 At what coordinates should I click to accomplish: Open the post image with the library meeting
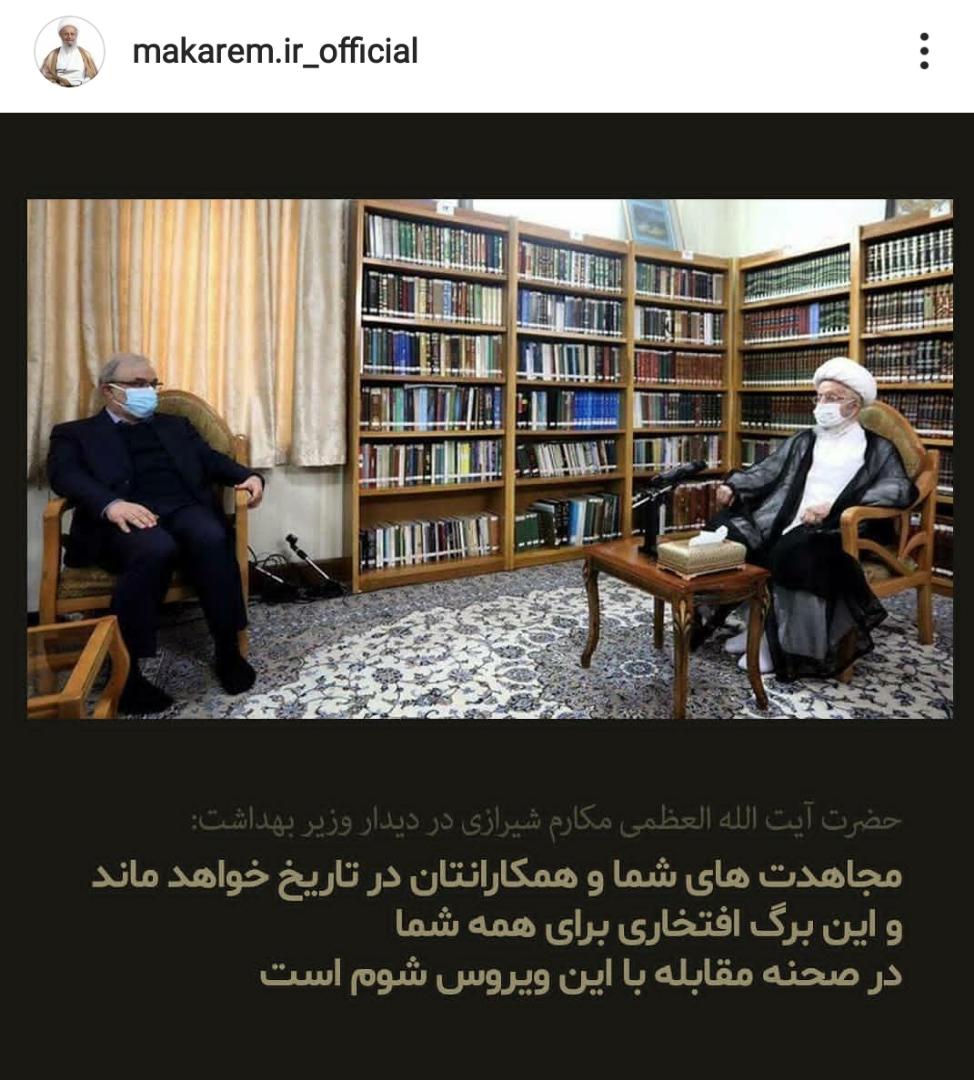[489, 459]
